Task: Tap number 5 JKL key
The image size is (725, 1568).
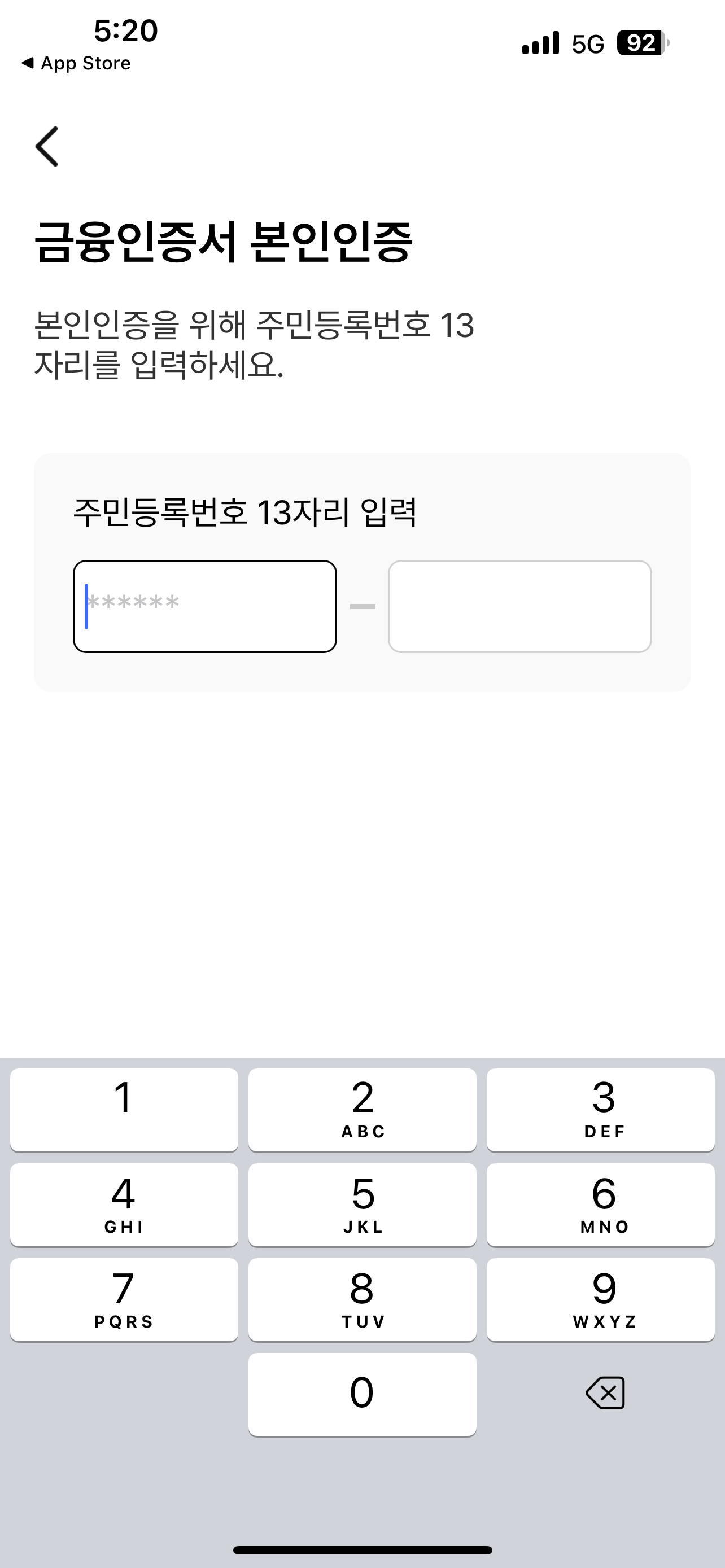Action: [362, 1205]
